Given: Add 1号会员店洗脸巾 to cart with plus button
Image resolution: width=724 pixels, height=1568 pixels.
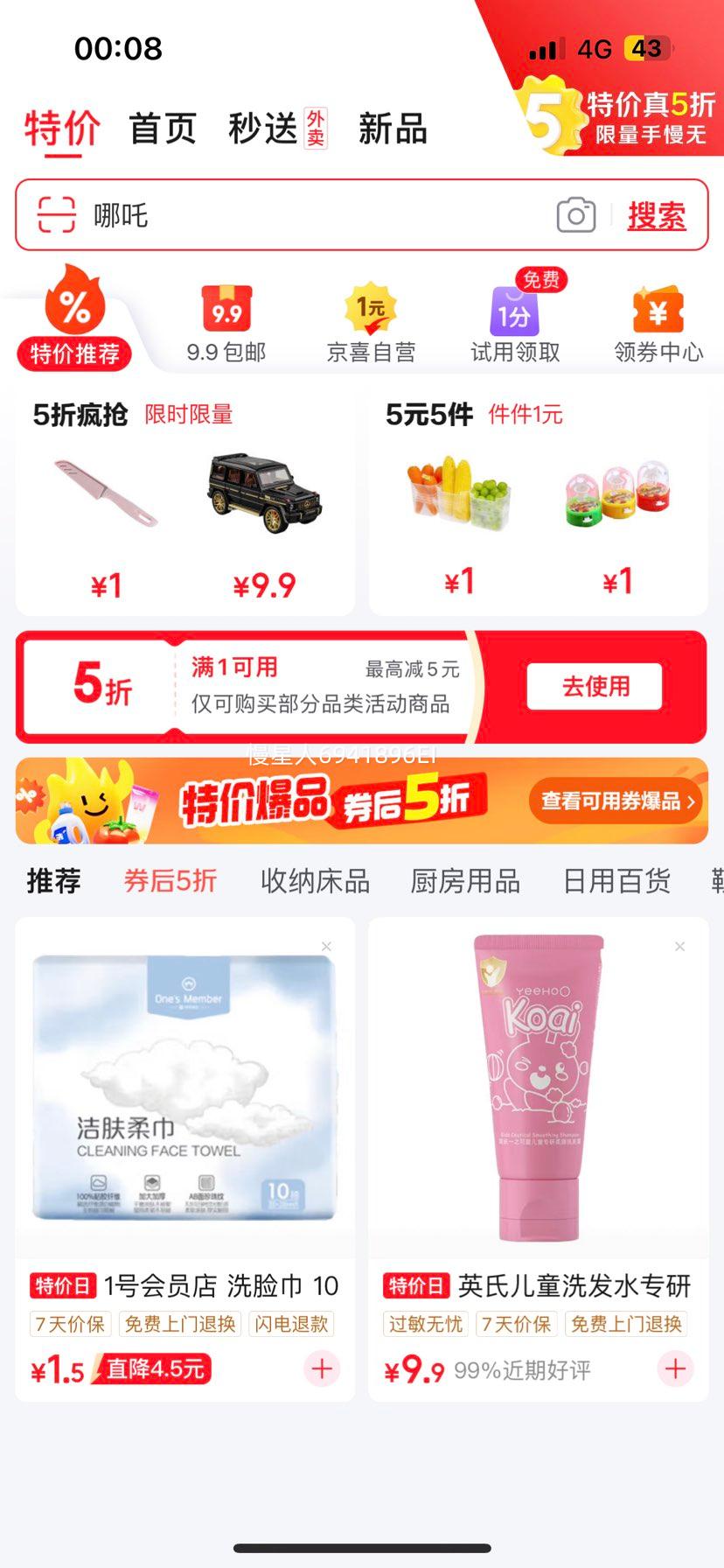Looking at the screenshot, I should pyautogui.click(x=322, y=1370).
